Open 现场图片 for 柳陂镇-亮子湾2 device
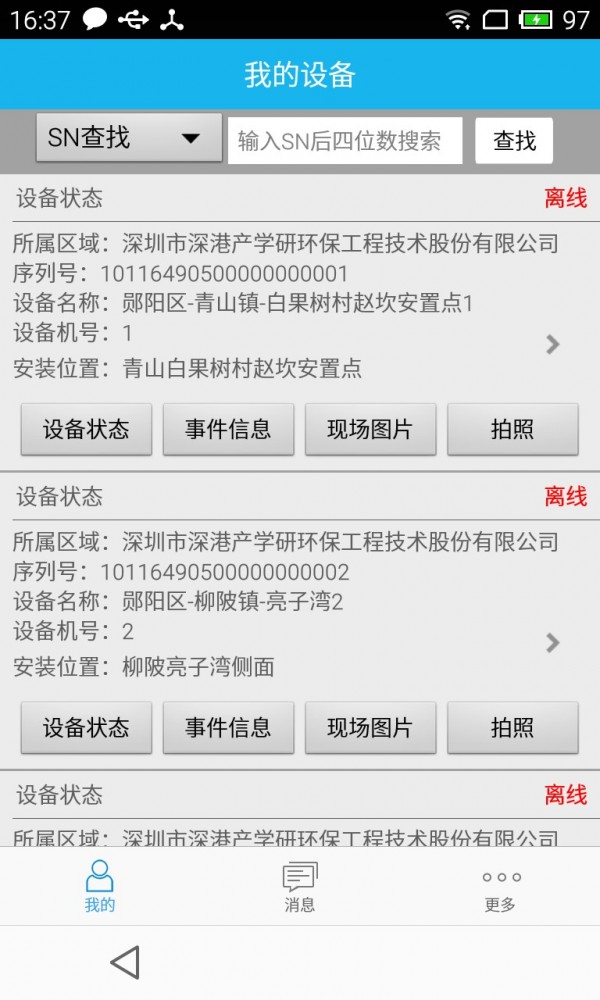The image size is (600, 1000). [x=370, y=728]
